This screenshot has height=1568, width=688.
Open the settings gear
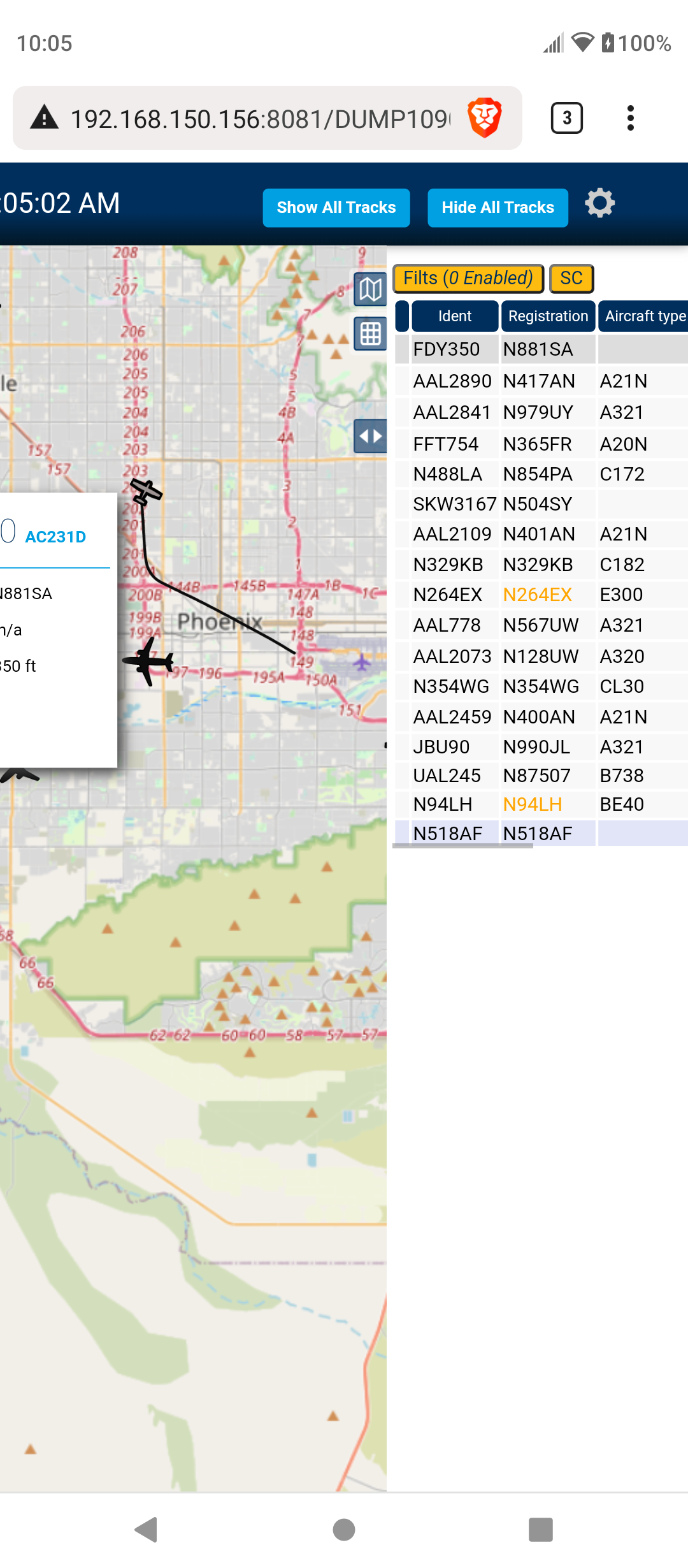coord(600,204)
